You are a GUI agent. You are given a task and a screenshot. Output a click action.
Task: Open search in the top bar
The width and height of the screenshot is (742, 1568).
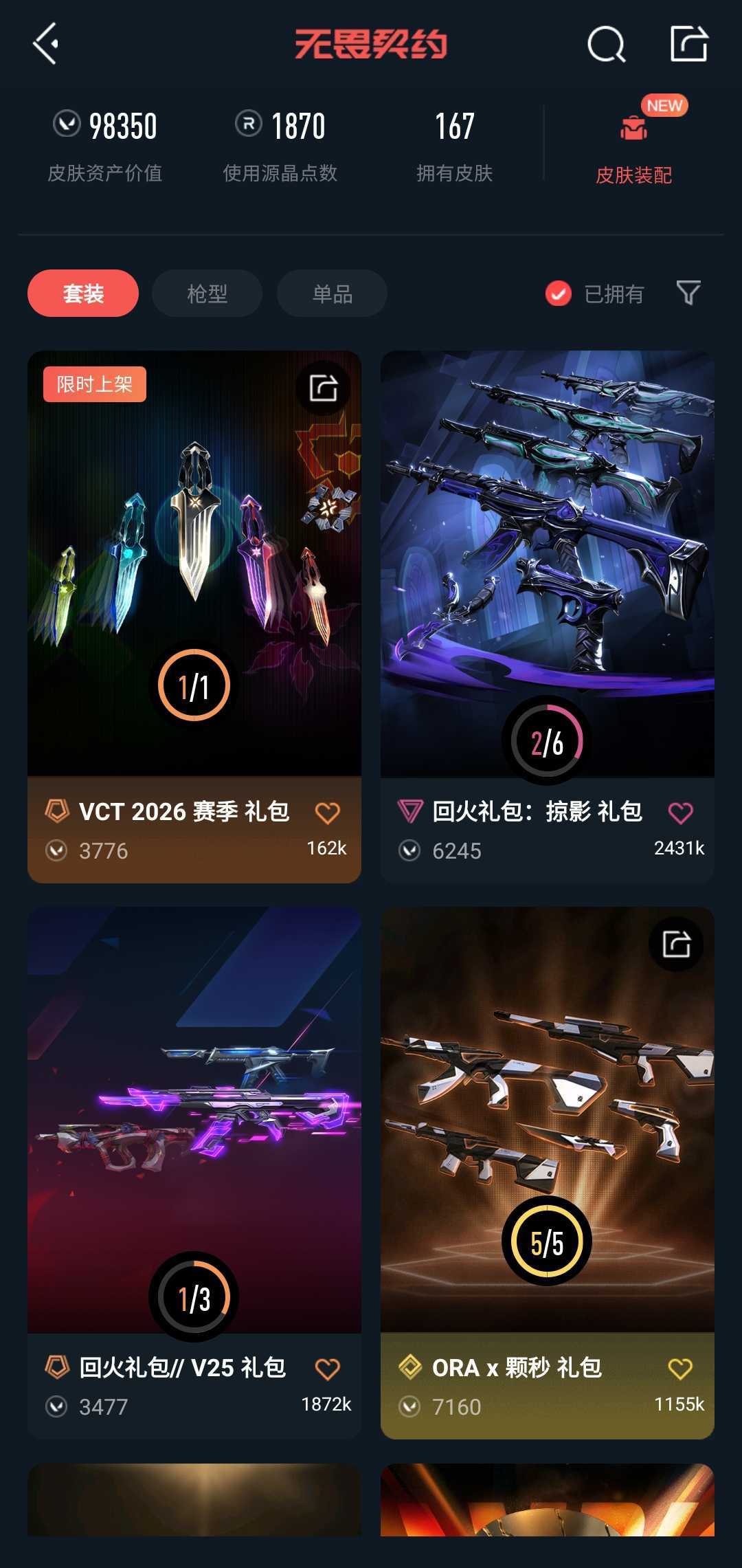point(606,45)
